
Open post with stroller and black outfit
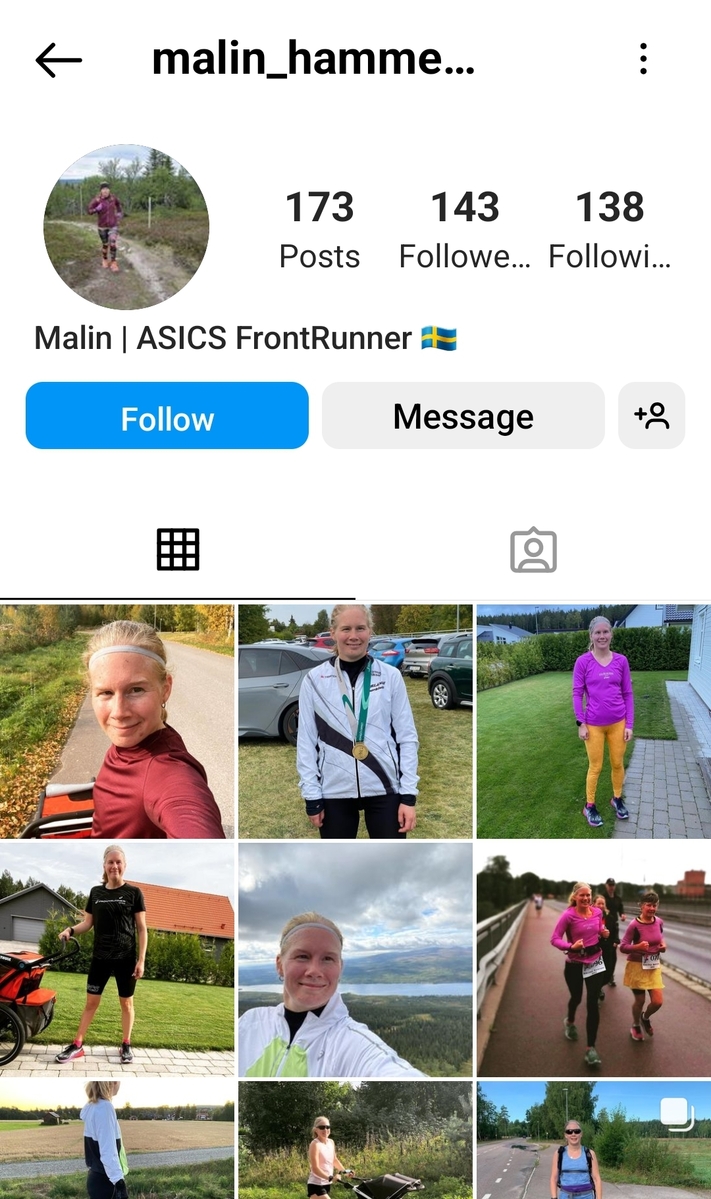pyautogui.click(x=117, y=959)
